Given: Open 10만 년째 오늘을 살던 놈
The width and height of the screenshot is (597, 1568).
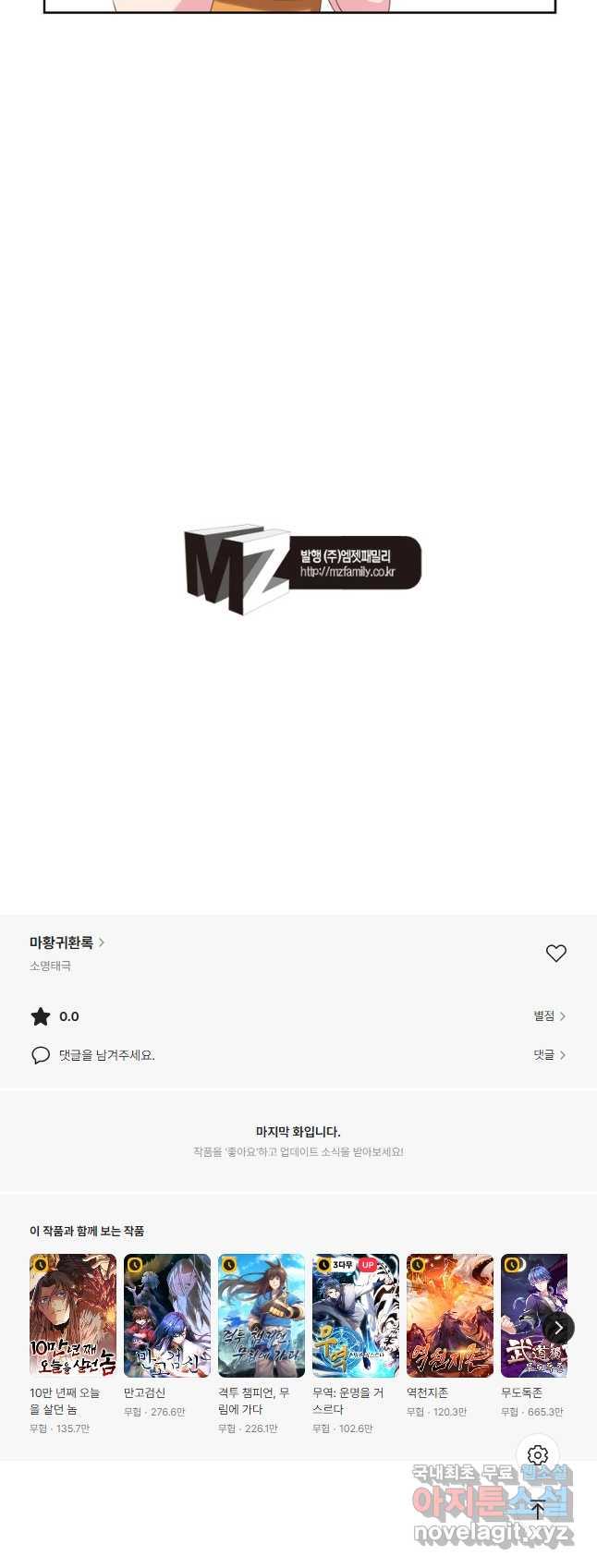Looking at the screenshot, I should click(x=73, y=1315).
